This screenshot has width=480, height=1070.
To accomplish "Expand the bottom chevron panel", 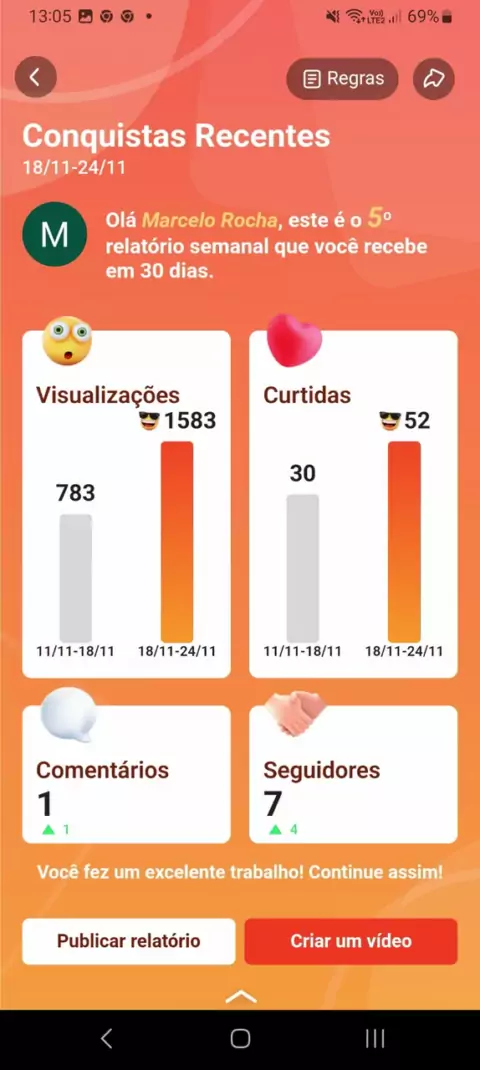I will click(x=240, y=997).
